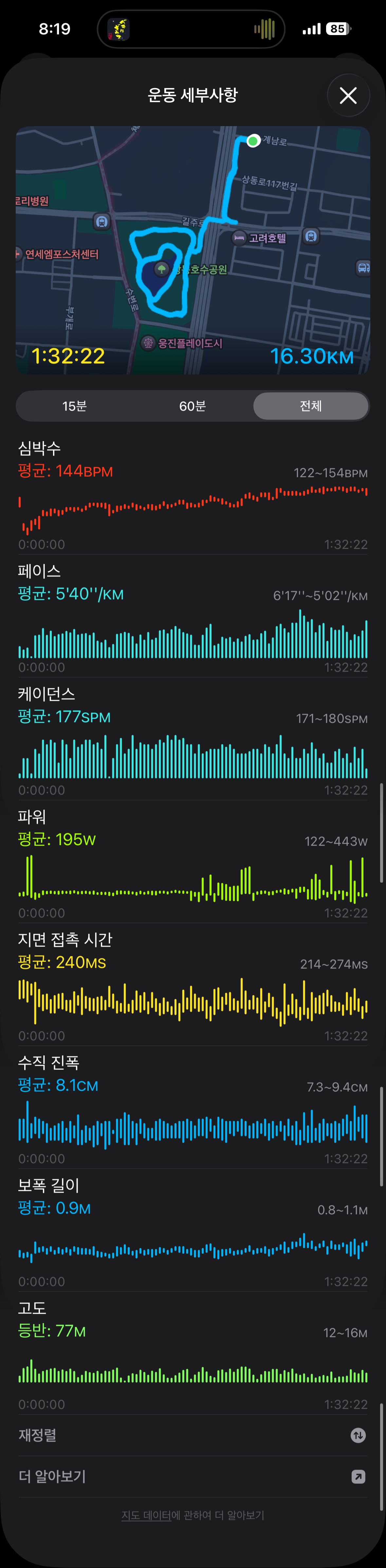Close the 운동 세부사항 sheet
The height and width of the screenshot is (1568, 386).
(x=348, y=96)
